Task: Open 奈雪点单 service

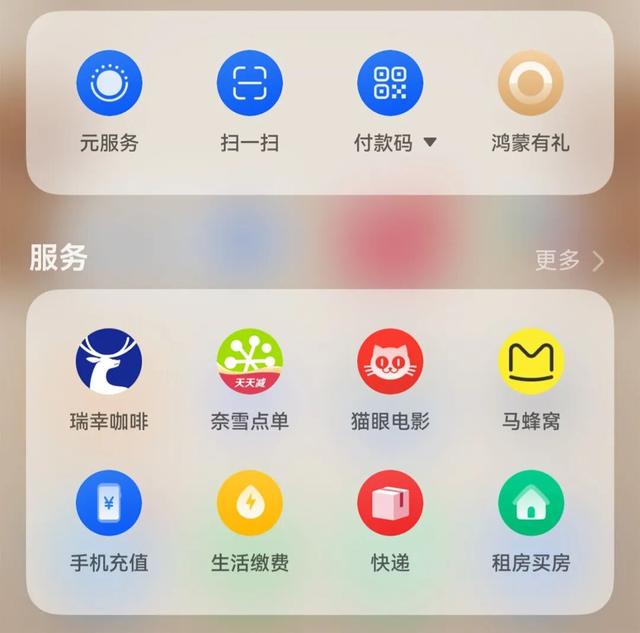Action: click(x=250, y=362)
